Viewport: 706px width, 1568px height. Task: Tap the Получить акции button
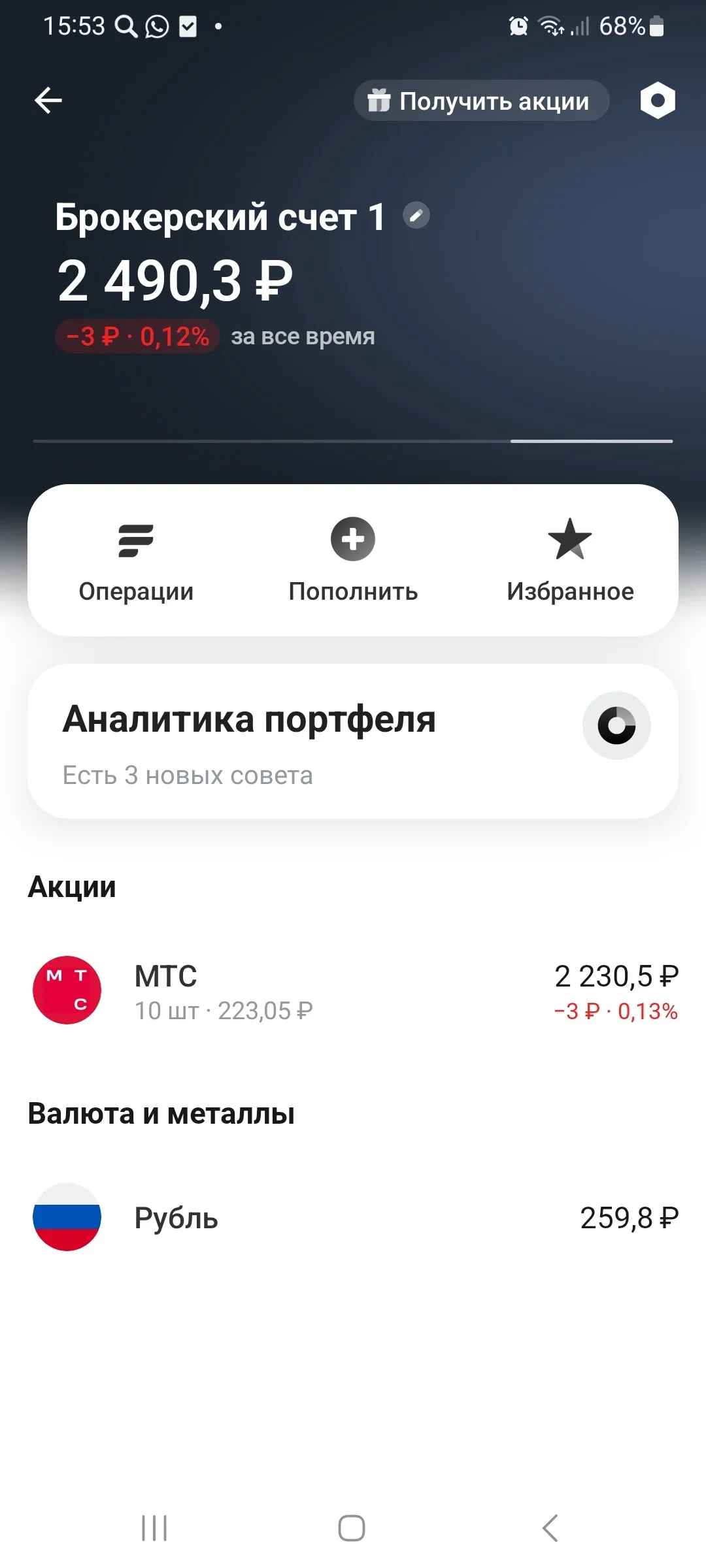click(x=481, y=101)
